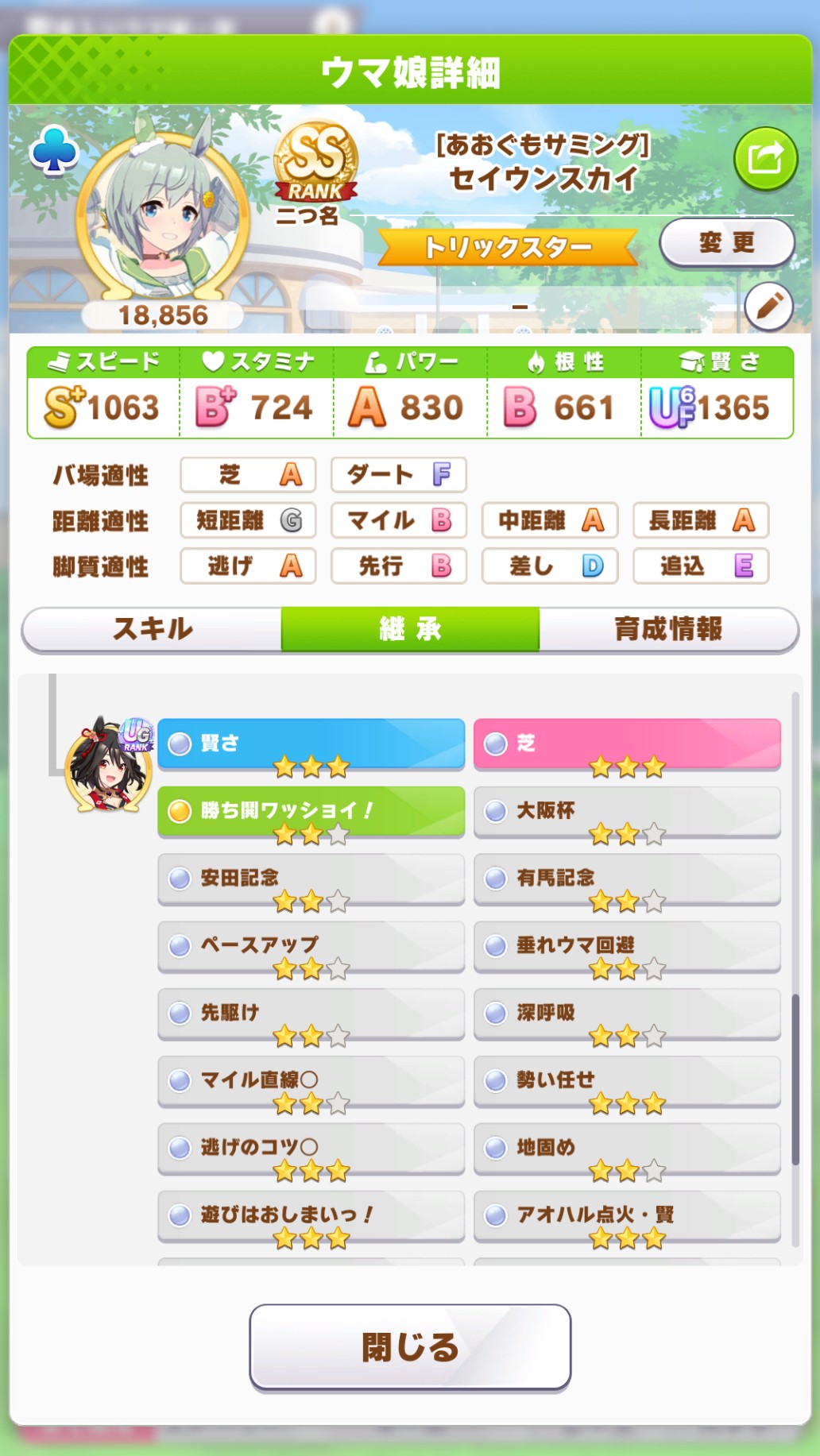820x1456 pixels.
Task: Switch to the スキル tab
Action: point(152,629)
